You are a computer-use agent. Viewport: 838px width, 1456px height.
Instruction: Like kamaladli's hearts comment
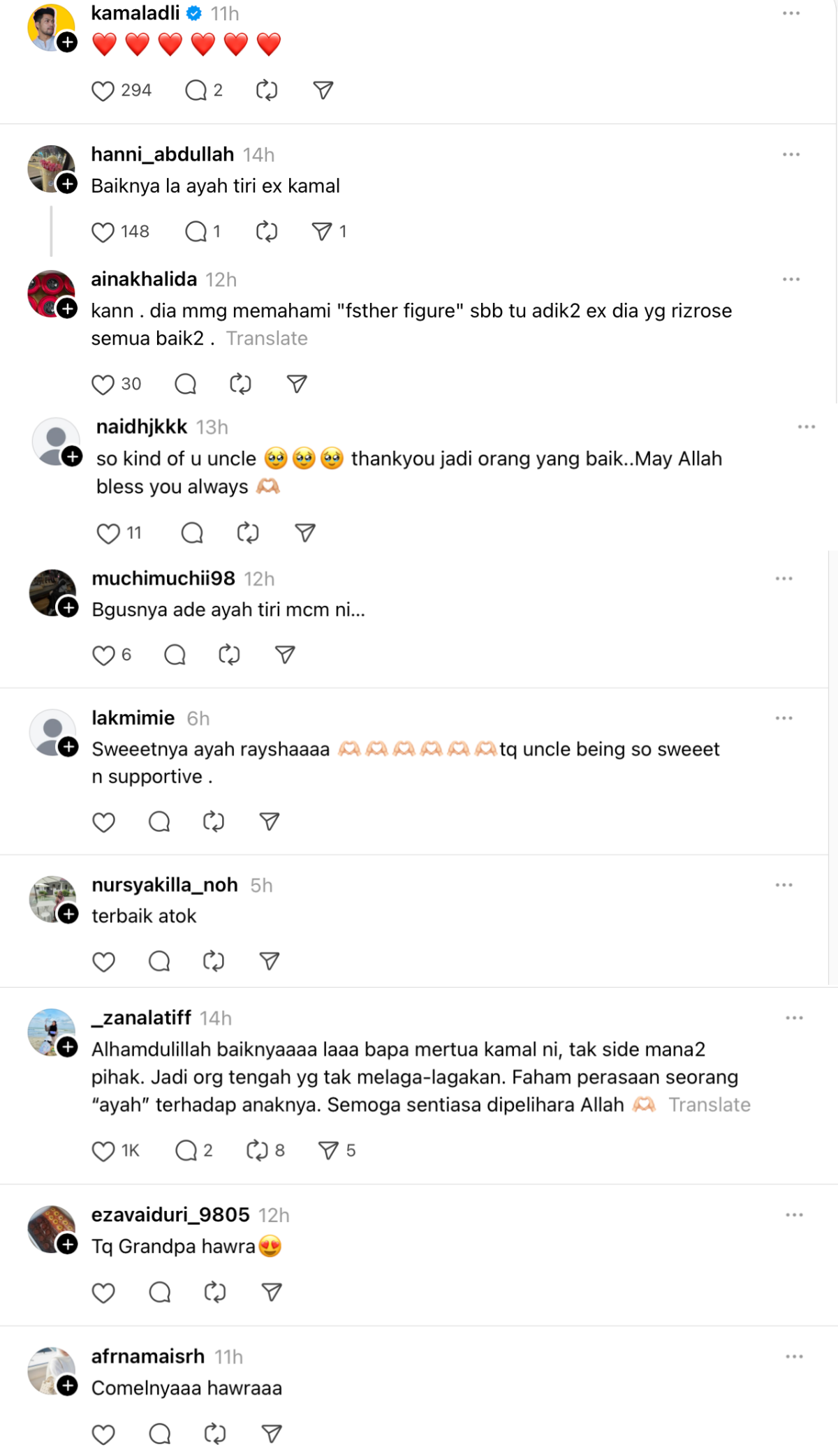(103, 91)
